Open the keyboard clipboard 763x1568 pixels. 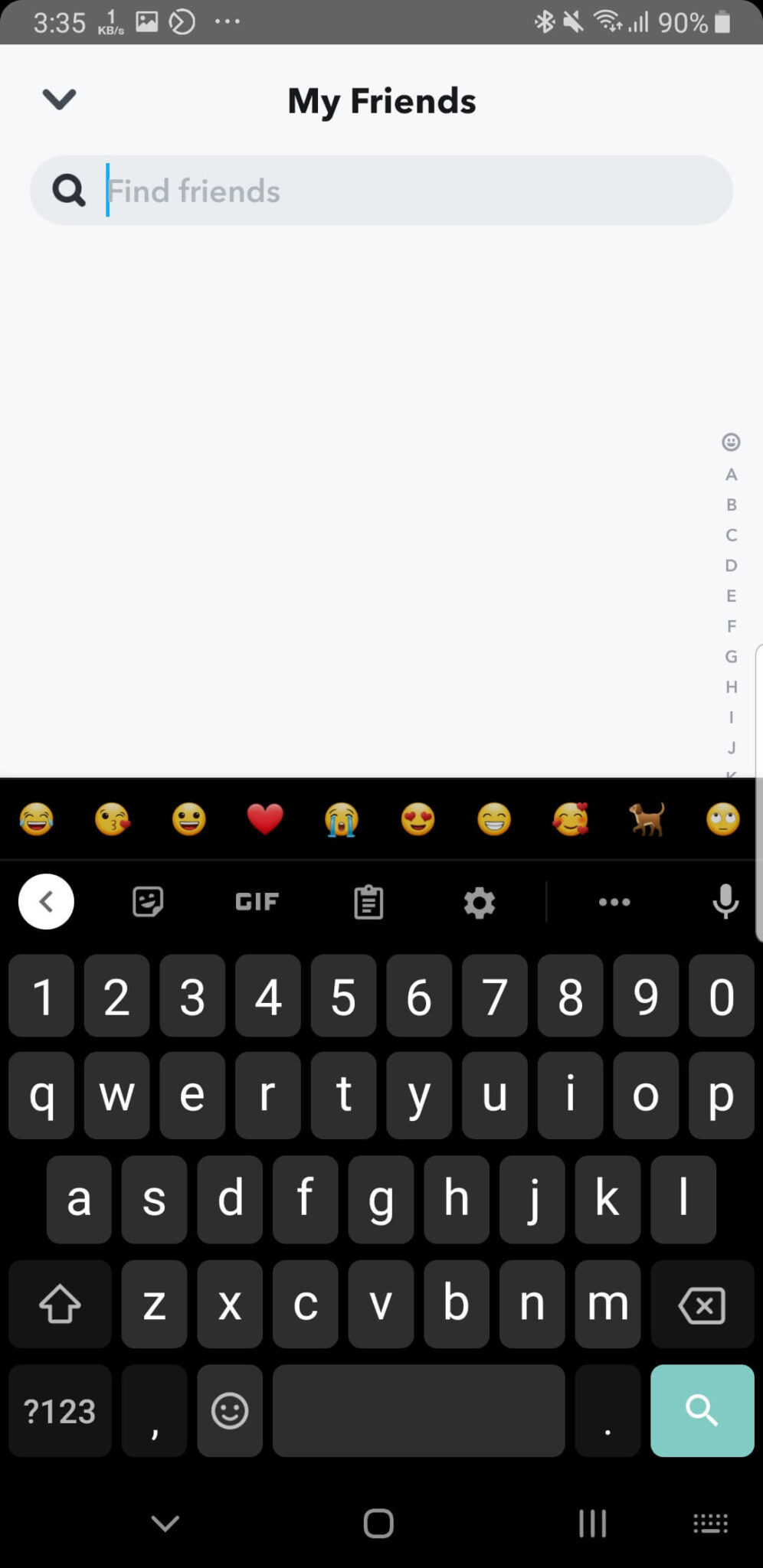[368, 902]
